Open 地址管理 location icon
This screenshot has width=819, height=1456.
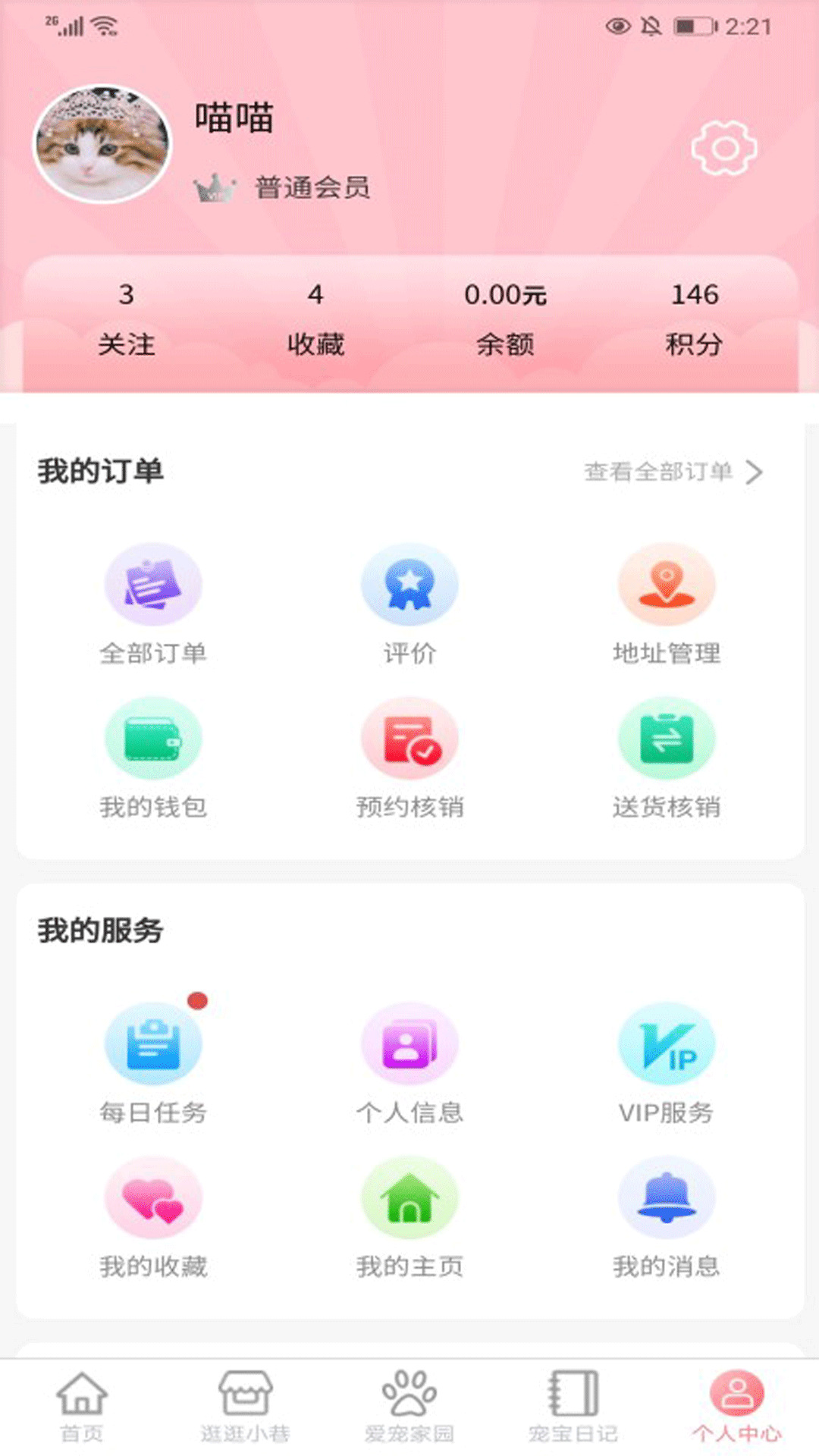(667, 584)
